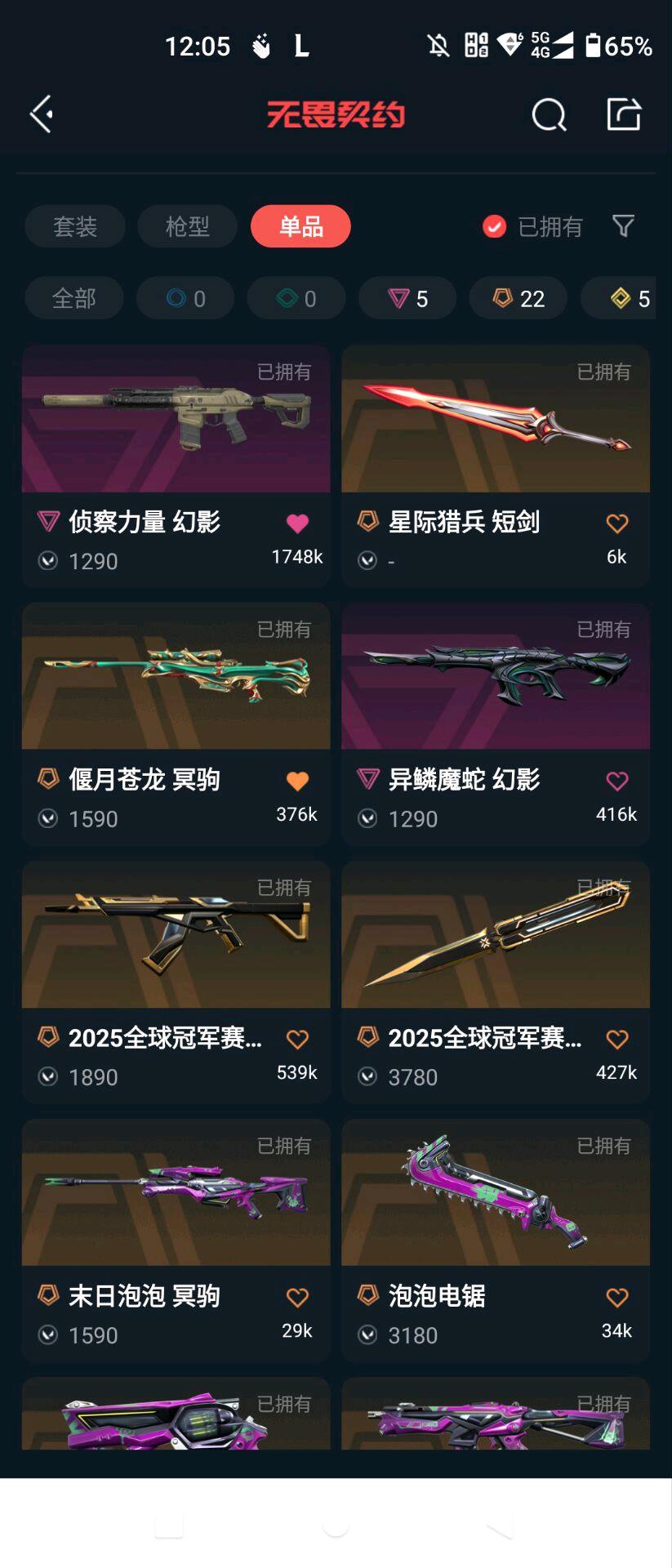This screenshot has height=1568, width=672.
Task: Select the 单品 tab
Action: [300, 226]
